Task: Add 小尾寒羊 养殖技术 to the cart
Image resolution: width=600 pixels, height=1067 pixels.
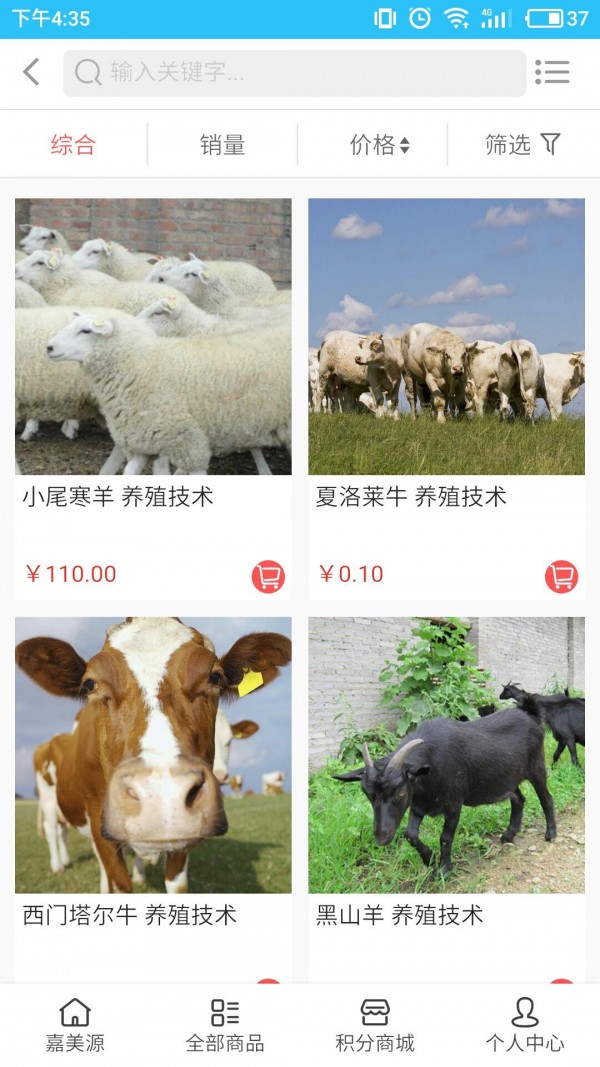Action: coord(268,576)
